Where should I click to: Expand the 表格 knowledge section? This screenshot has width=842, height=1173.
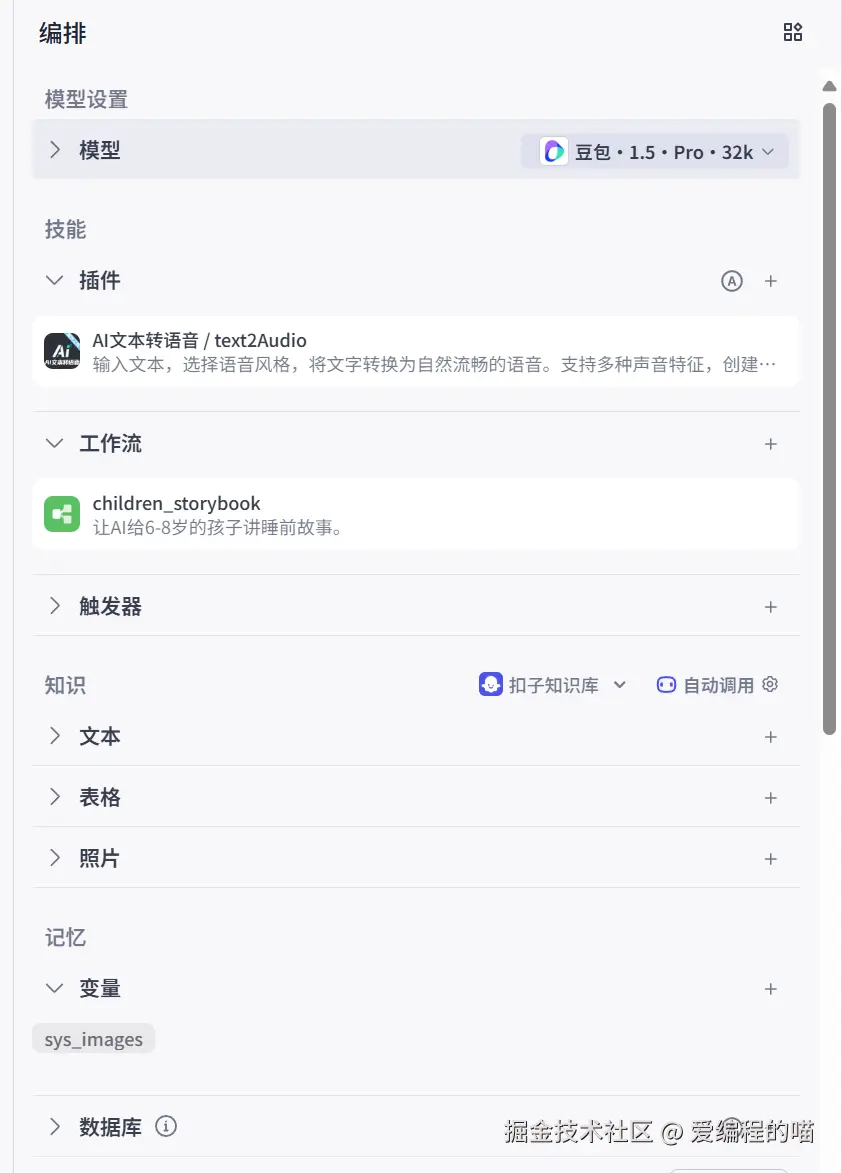(x=55, y=798)
